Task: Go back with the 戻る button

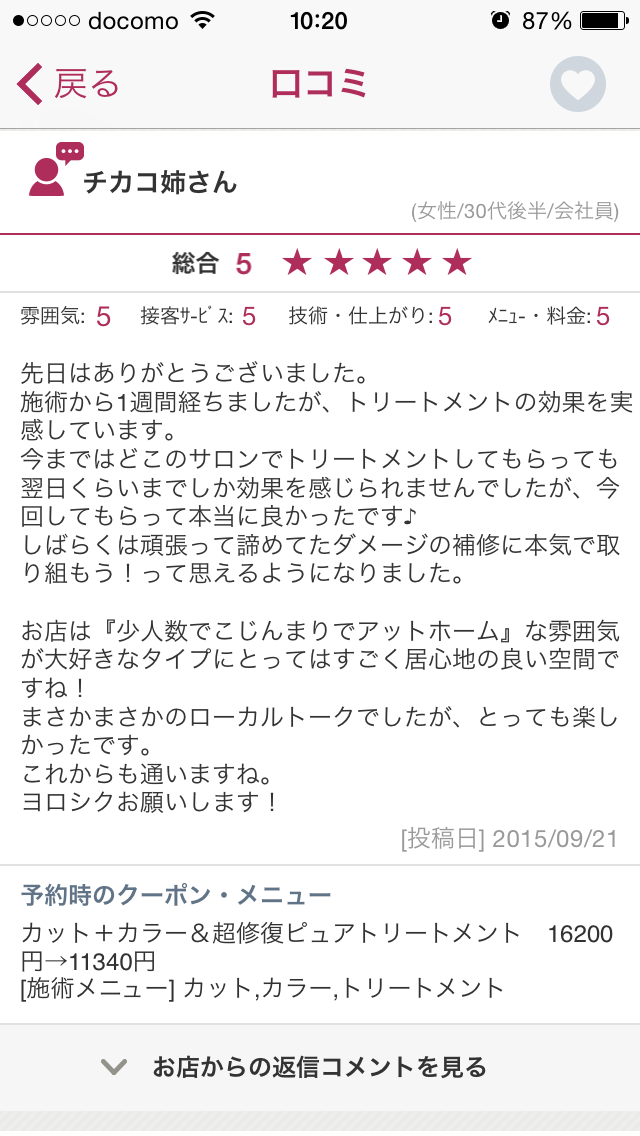Action: click(68, 84)
